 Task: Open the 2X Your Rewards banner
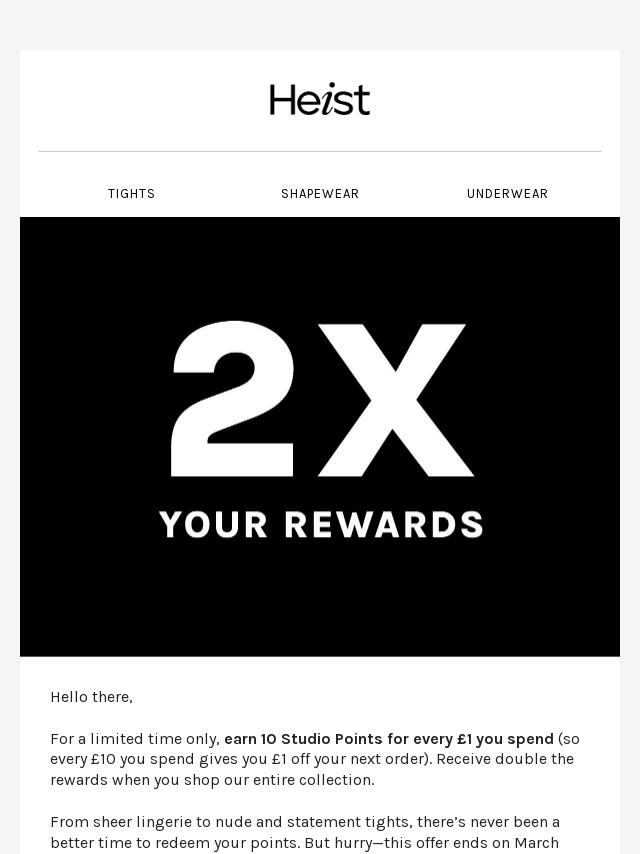[320, 436]
